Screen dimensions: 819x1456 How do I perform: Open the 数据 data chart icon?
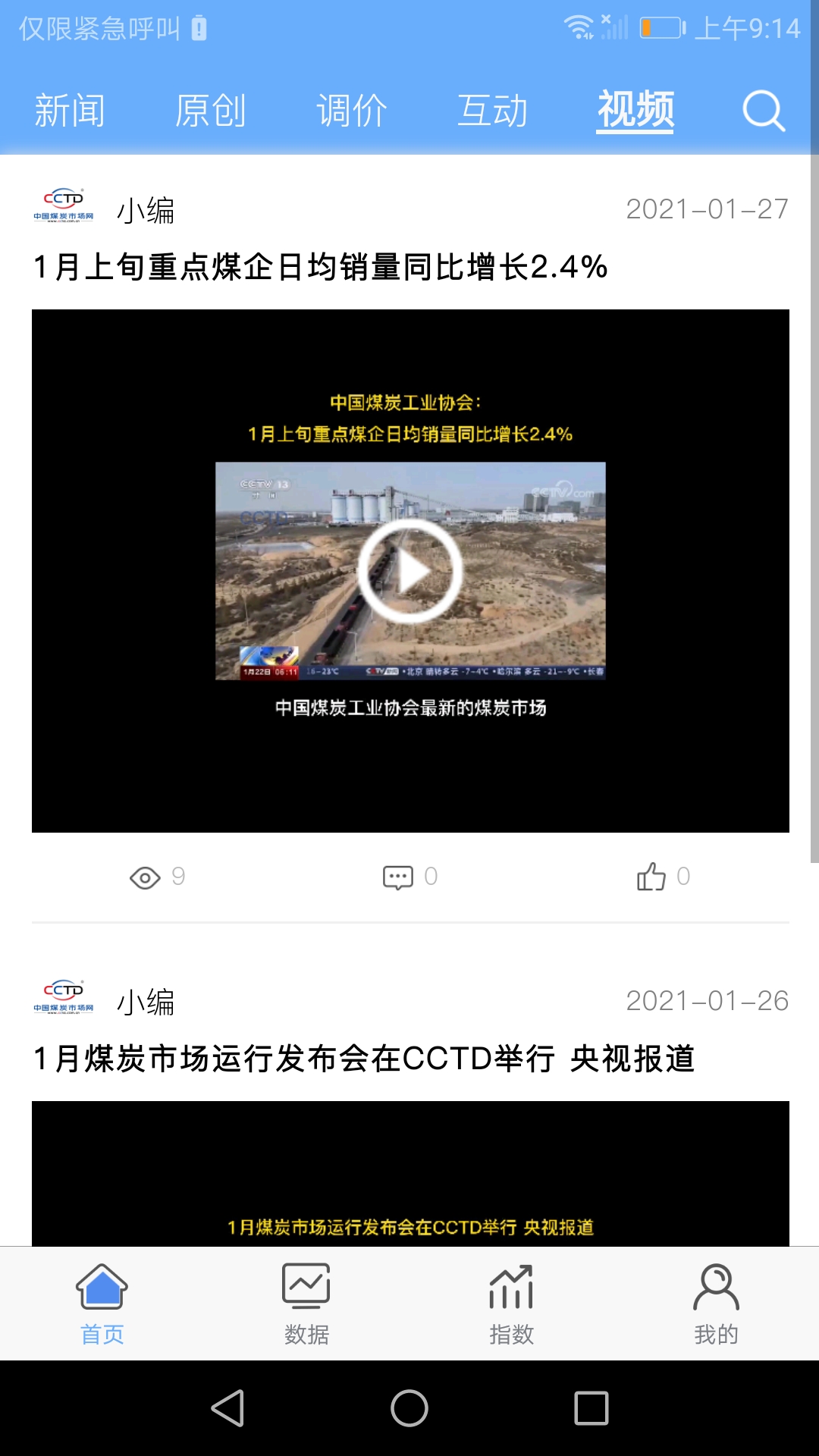coord(306,1297)
